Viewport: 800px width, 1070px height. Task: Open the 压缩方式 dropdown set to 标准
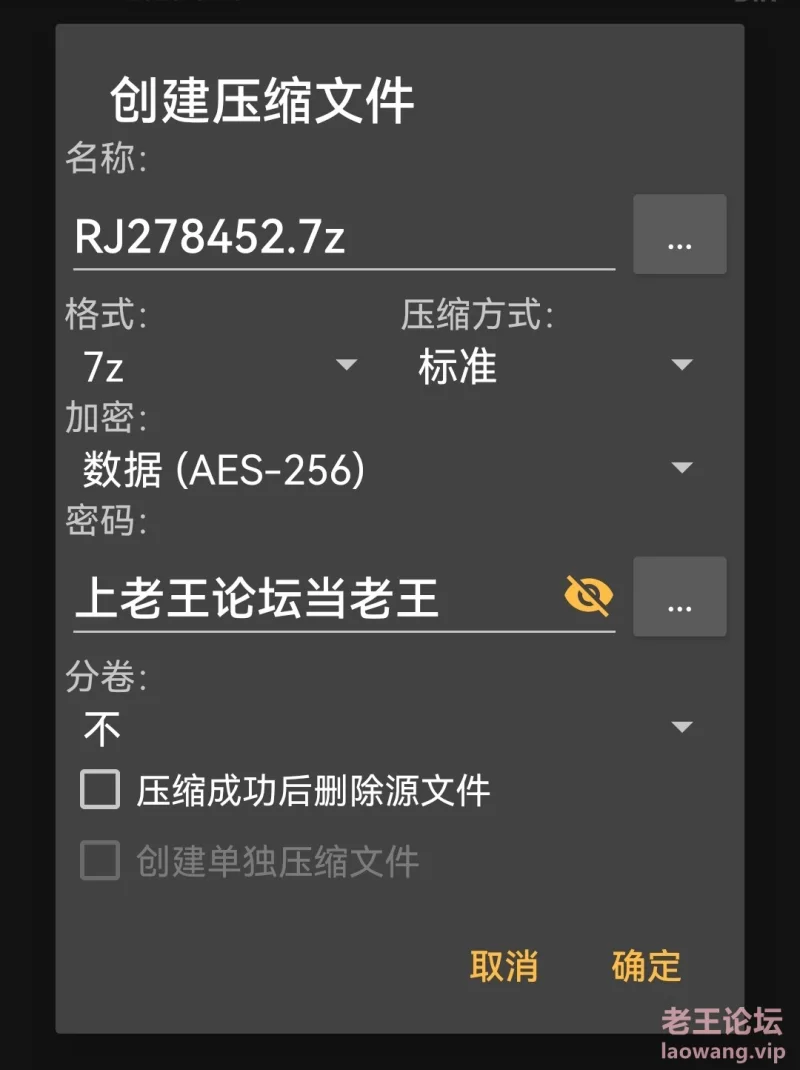coord(553,367)
